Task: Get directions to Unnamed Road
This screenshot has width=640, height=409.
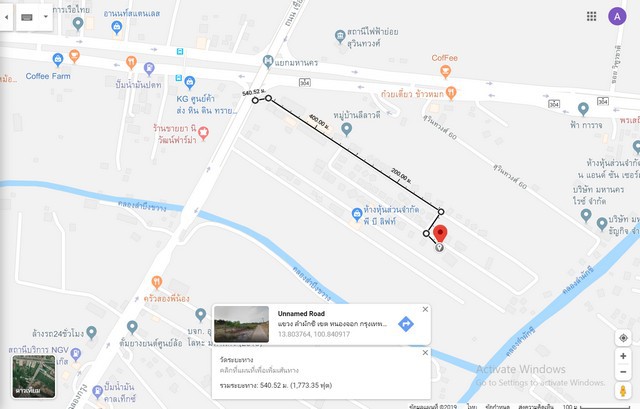Action: coord(405,324)
